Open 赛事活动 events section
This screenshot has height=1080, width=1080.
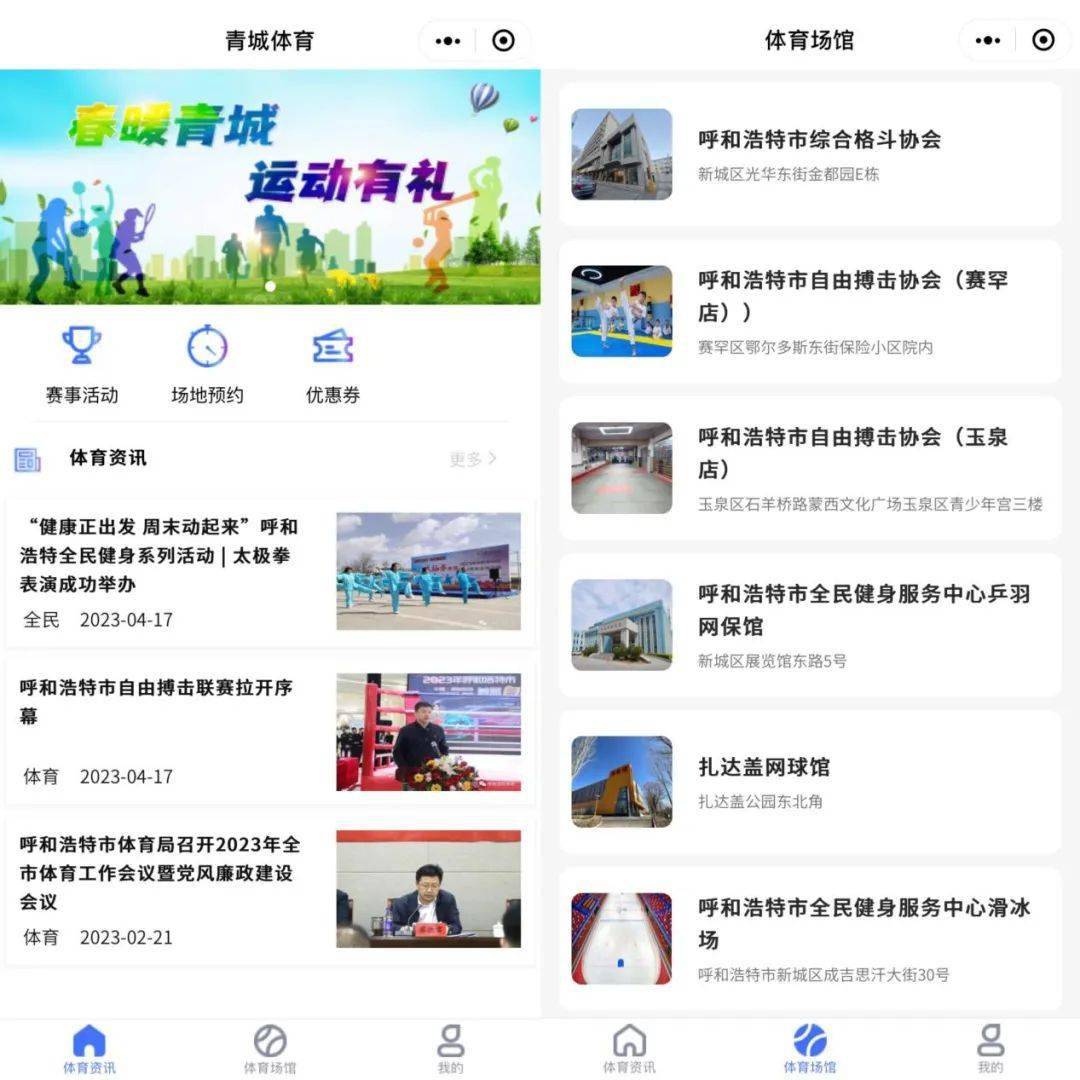pos(82,364)
